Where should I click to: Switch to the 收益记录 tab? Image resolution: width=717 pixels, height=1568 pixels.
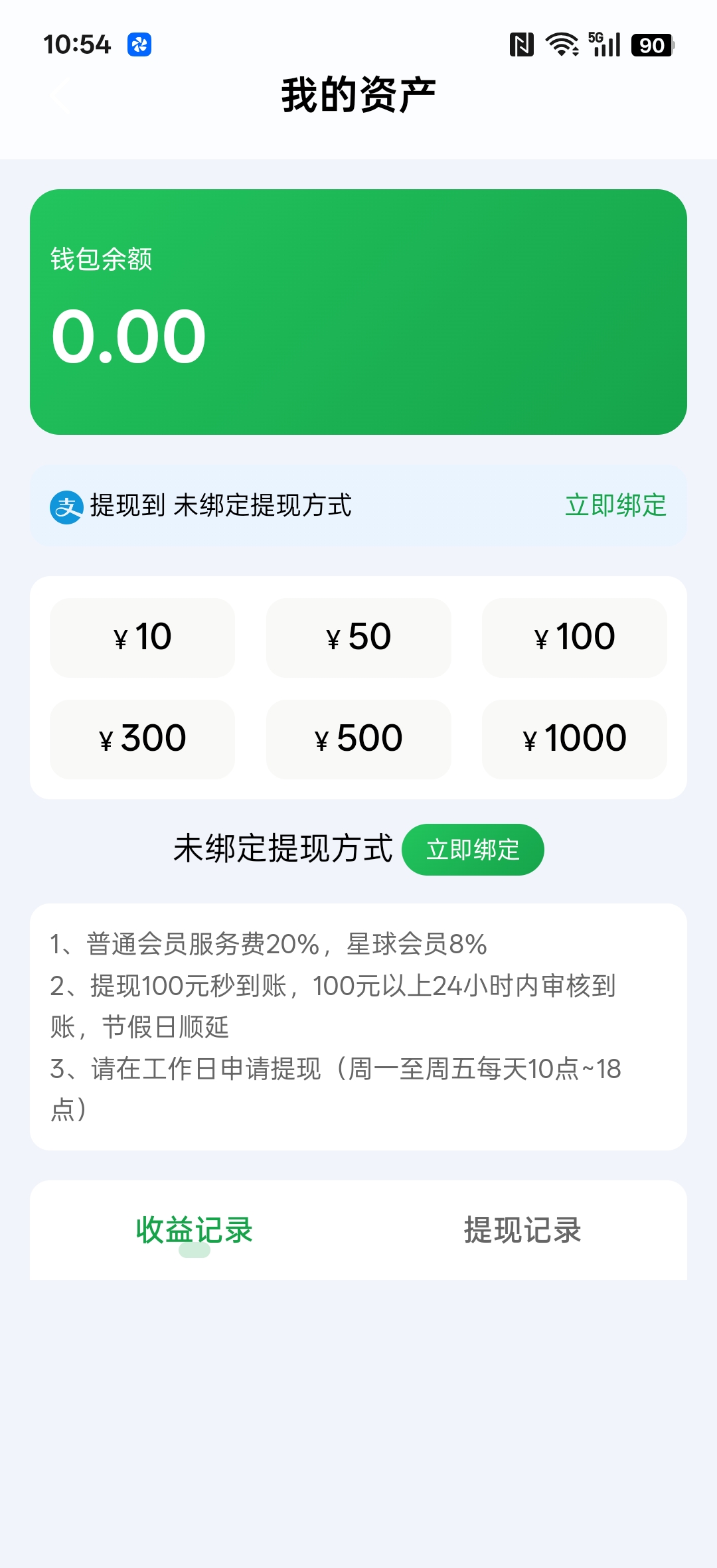click(192, 1229)
